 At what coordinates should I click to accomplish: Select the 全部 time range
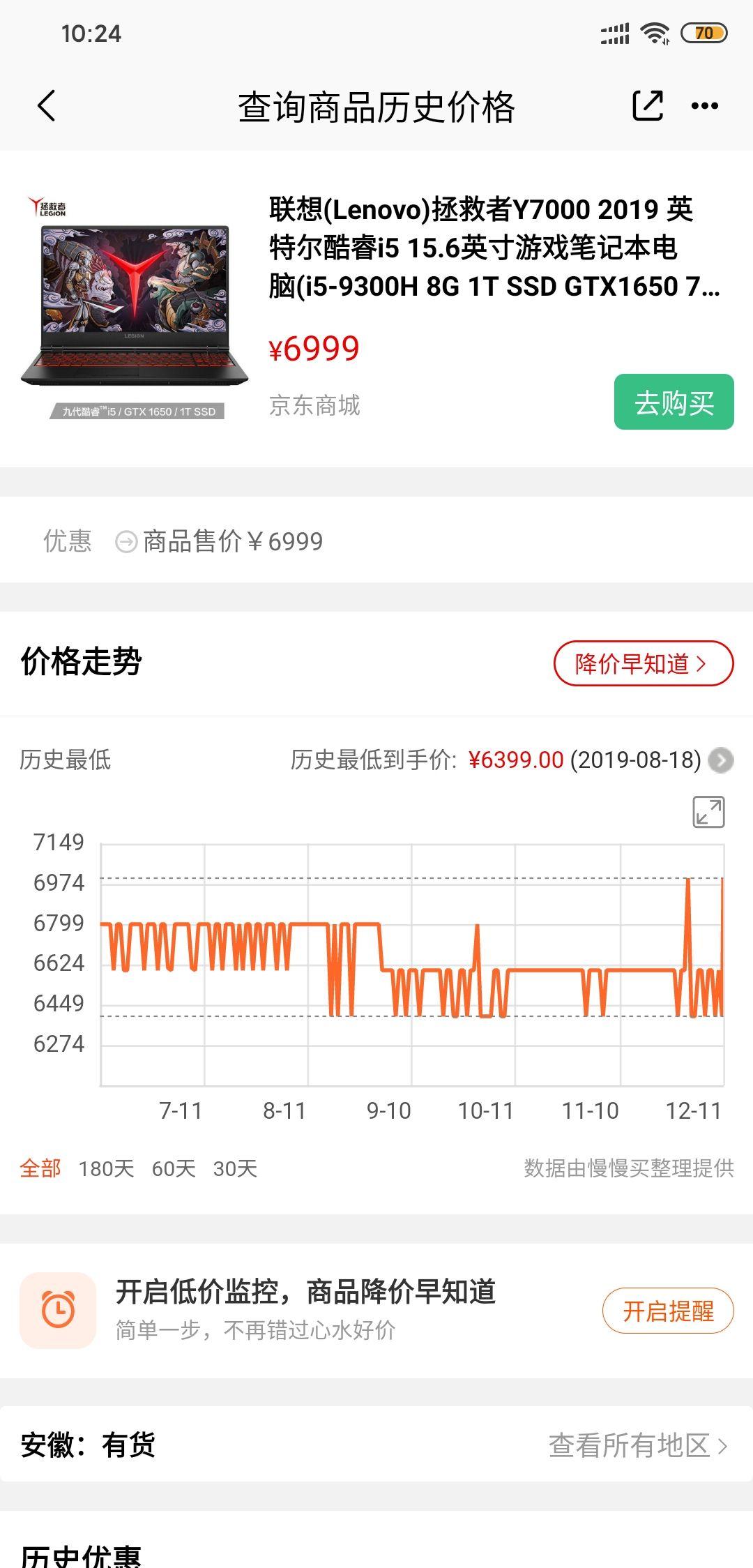(40, 1168)
